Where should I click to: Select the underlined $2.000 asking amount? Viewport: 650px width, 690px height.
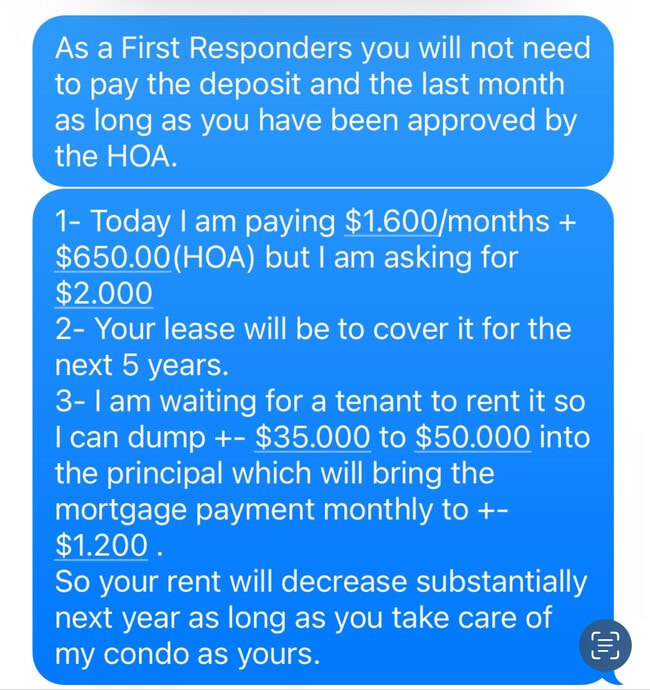click(104, 293)
